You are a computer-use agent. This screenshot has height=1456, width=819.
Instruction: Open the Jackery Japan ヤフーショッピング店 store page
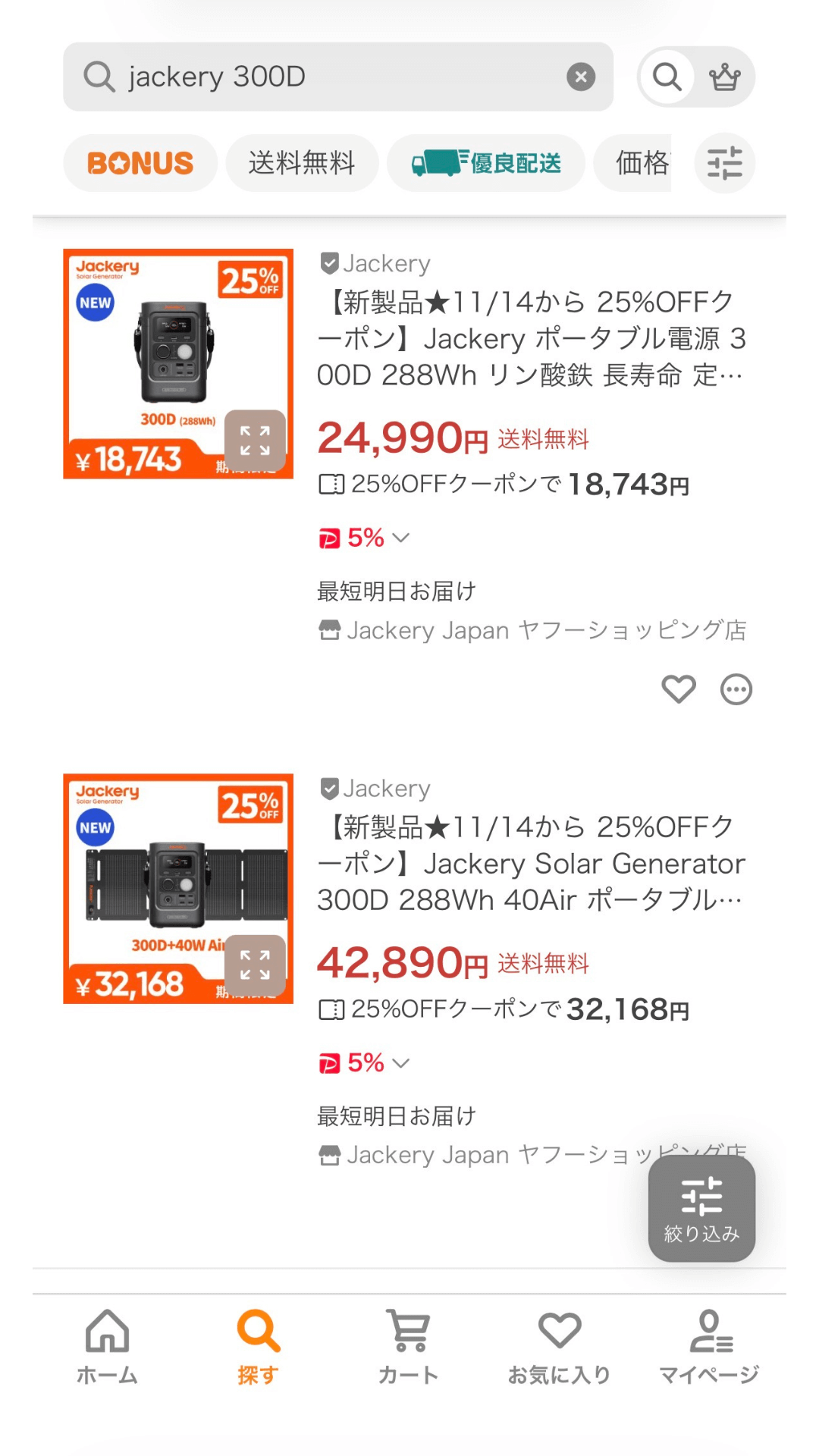531,629
